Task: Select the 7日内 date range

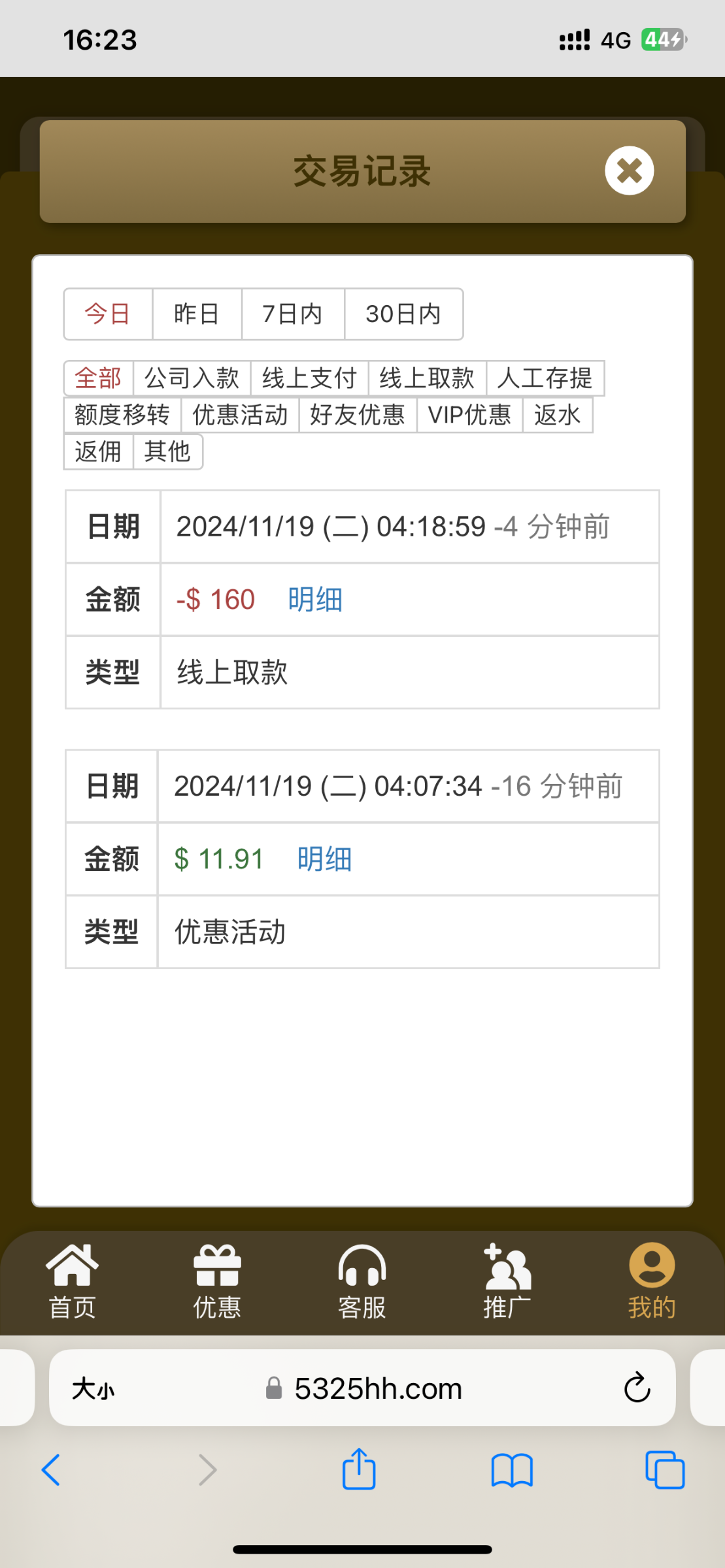Action: tap(293, 314)
